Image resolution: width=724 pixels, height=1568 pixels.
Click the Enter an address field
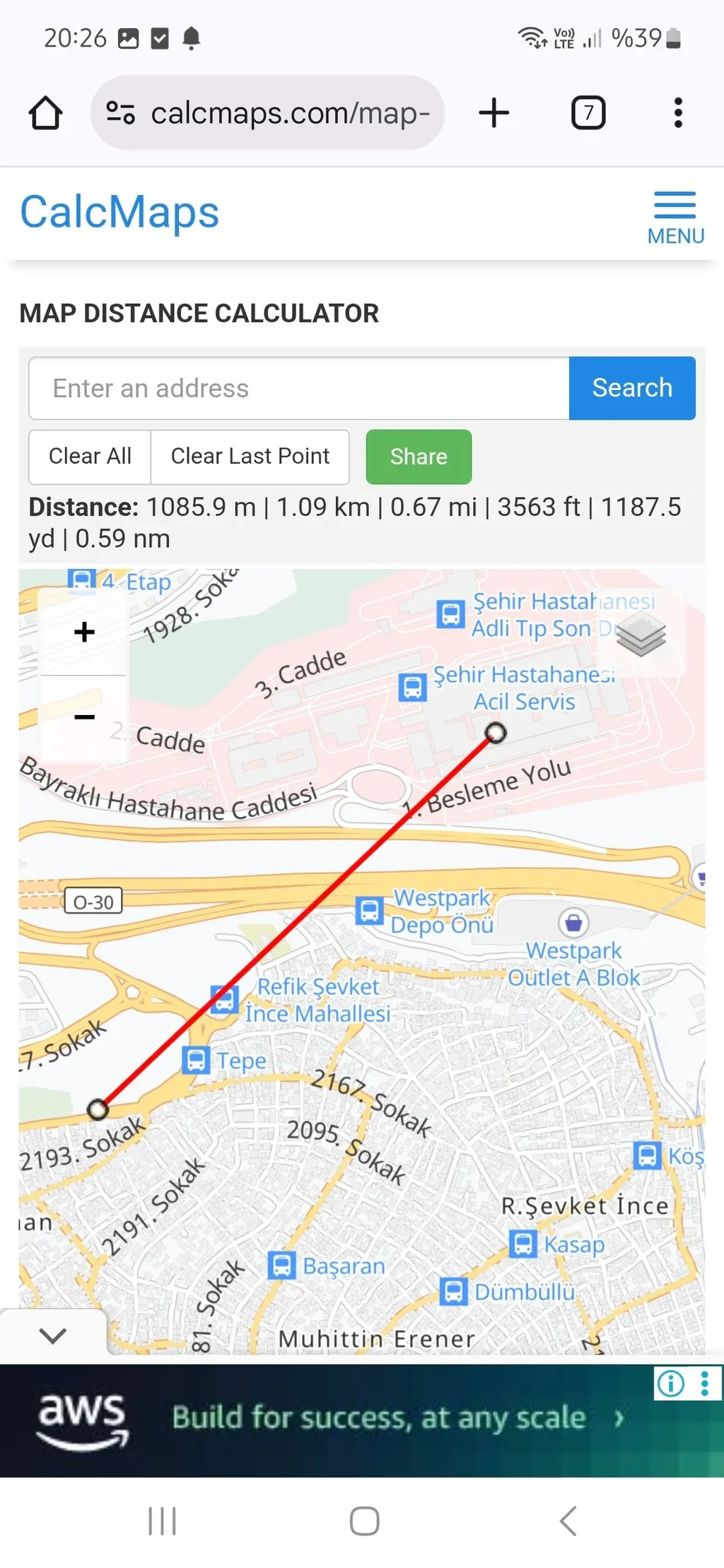(297, 388)
